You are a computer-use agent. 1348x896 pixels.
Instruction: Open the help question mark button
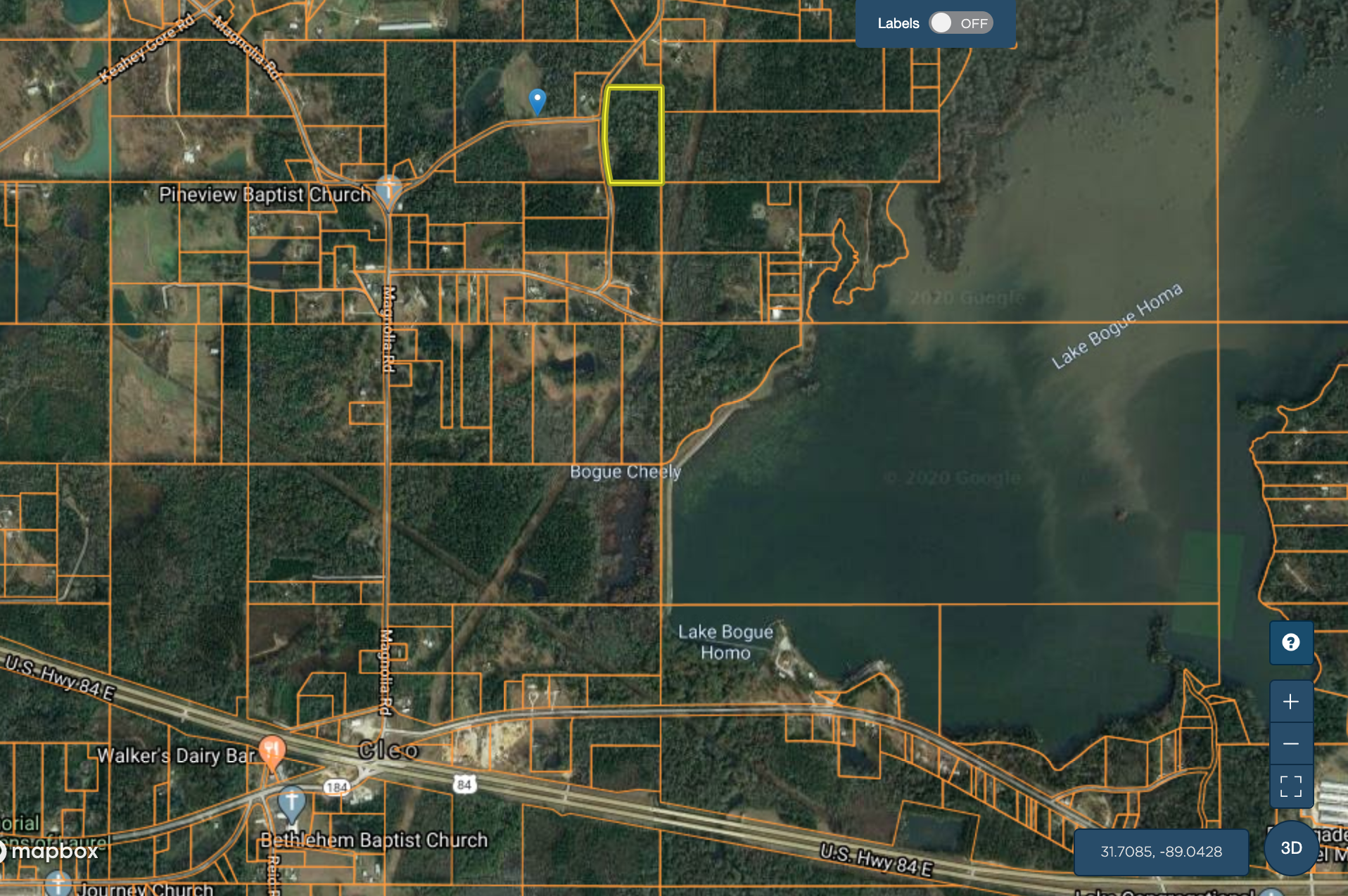tap(1290, 642)
